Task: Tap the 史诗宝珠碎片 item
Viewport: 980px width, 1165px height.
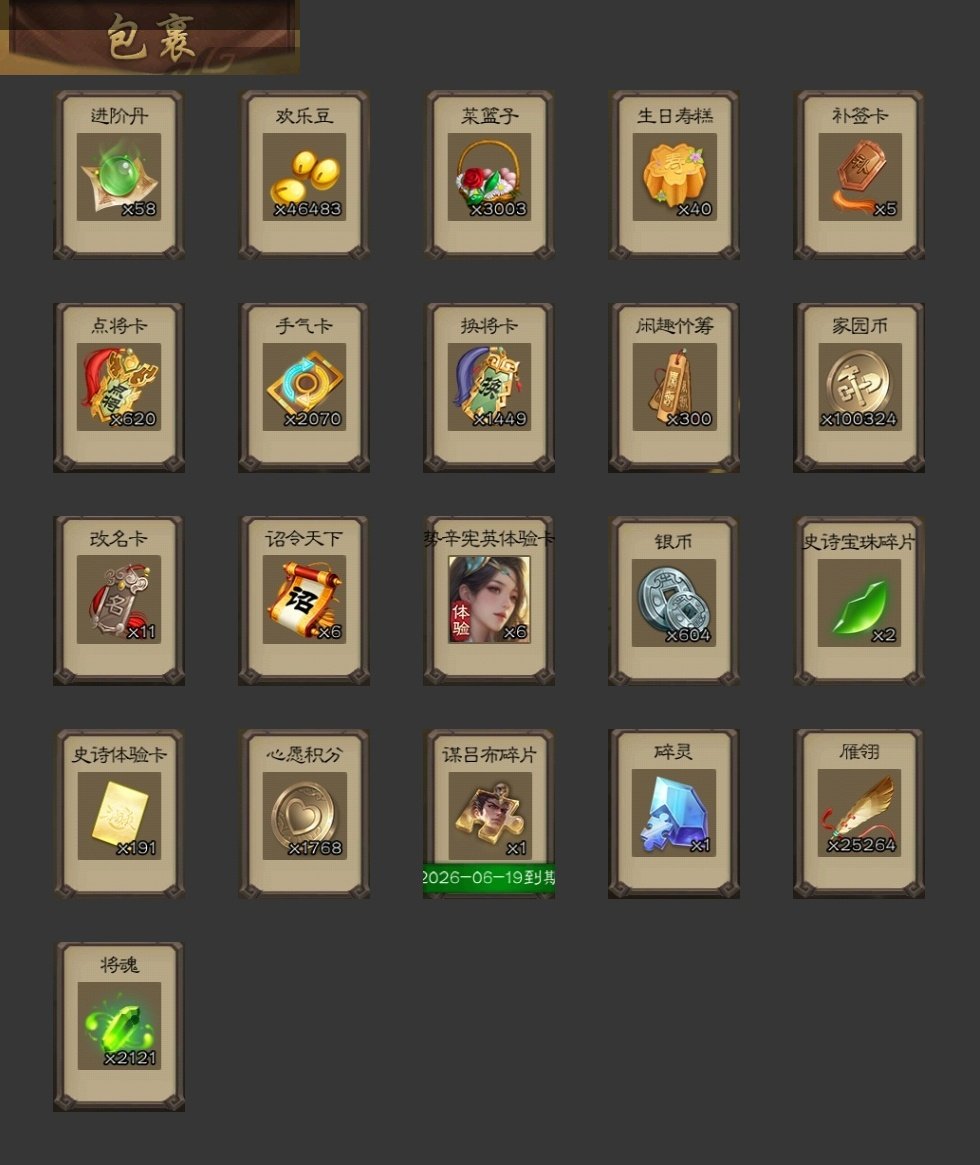Action: click(x=859, y=602)
